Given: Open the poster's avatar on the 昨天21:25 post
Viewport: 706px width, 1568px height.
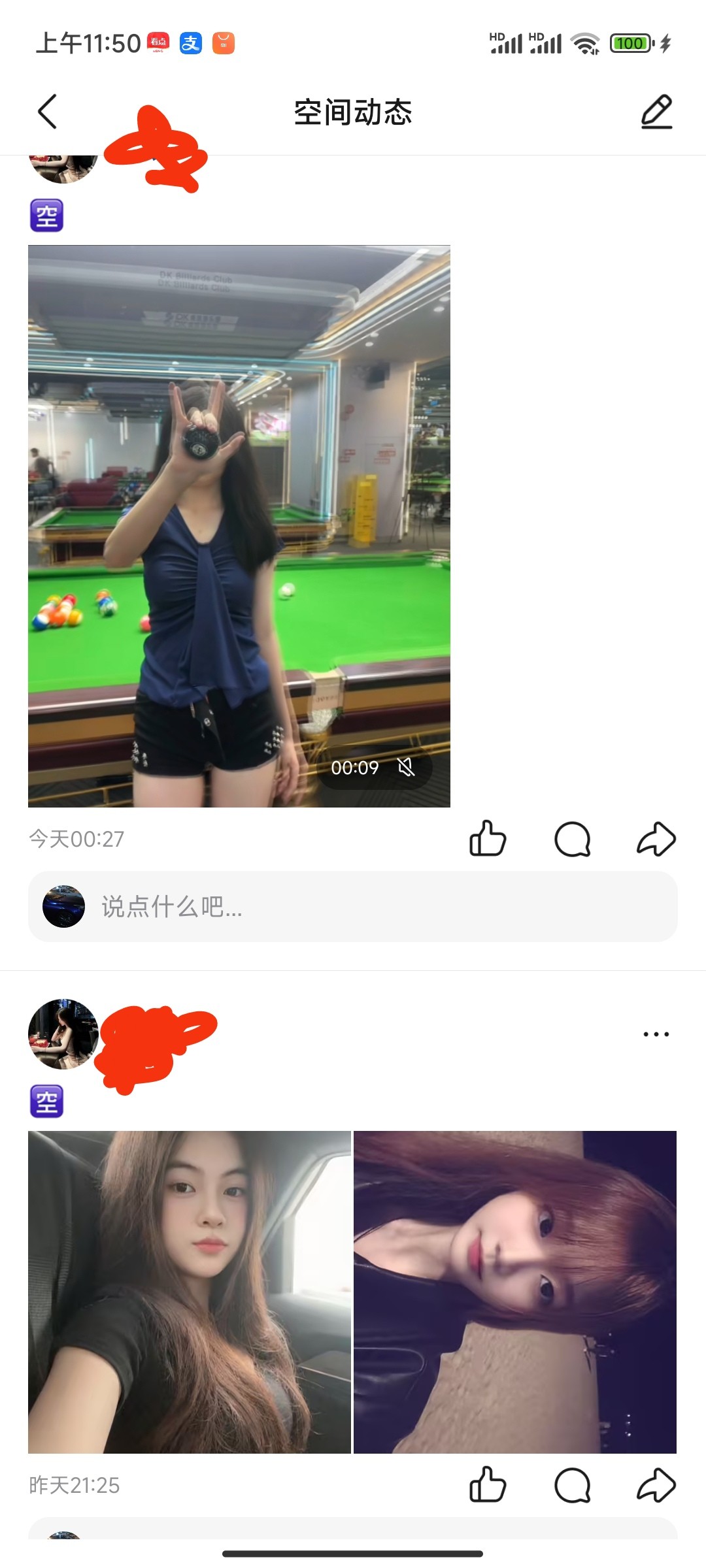Looking at the screenshot, I should click(63, 1034).
